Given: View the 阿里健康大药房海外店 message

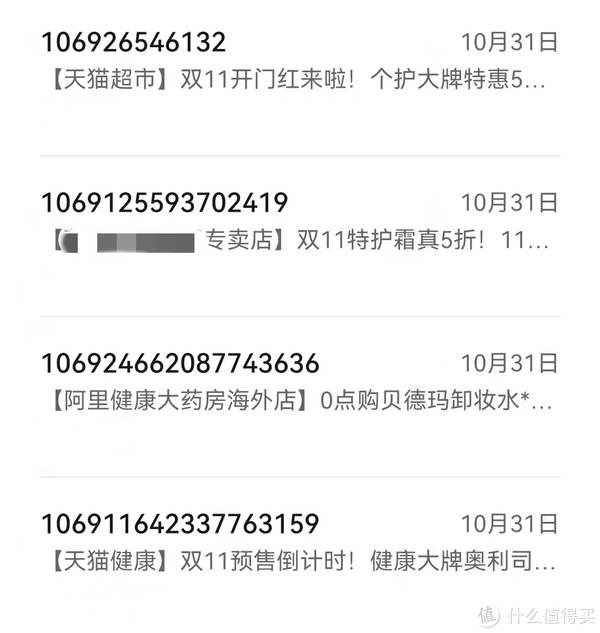Looking at the screenshot, I should point(298,382).
